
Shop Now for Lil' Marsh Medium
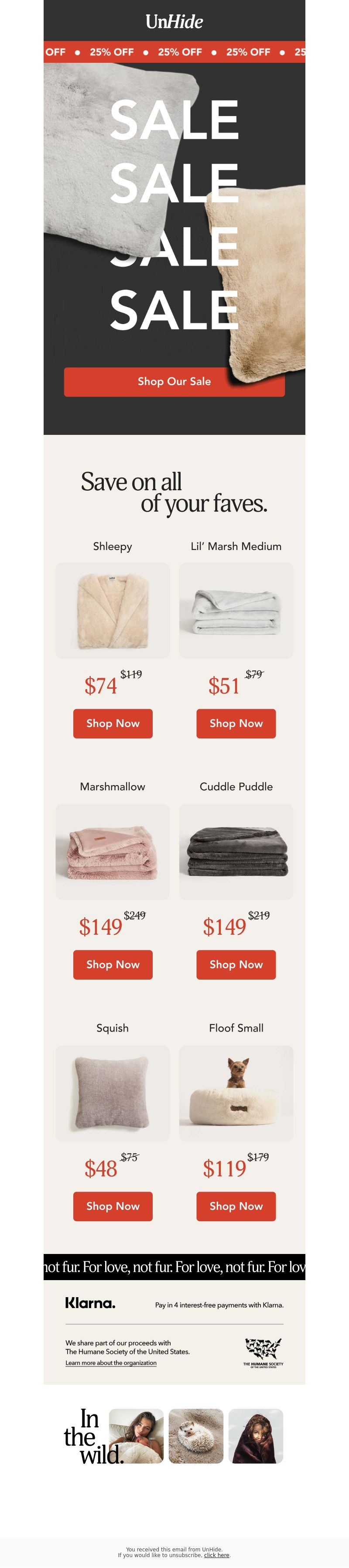click(236, 723)
